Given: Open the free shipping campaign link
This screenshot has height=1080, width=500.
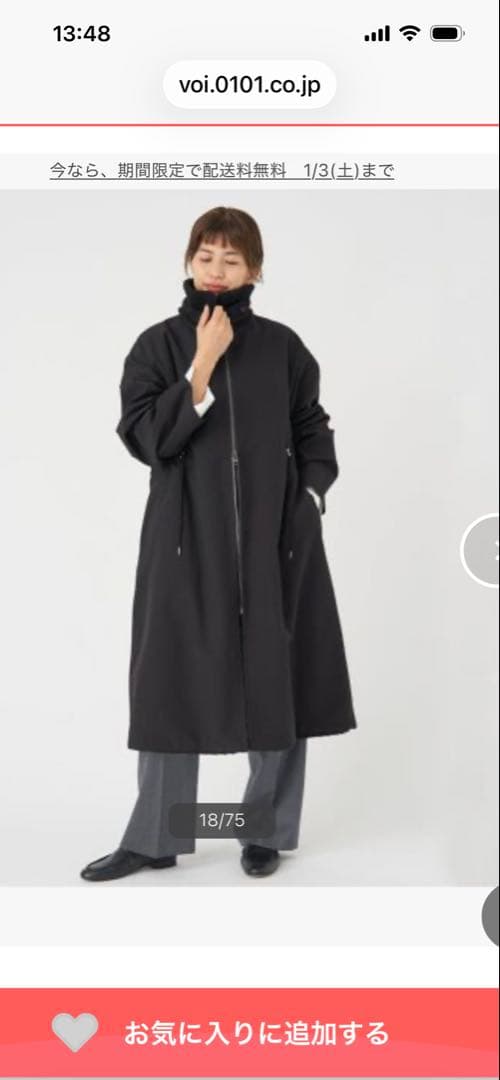Looking at the screenshot, I should [x=222, y=171].
